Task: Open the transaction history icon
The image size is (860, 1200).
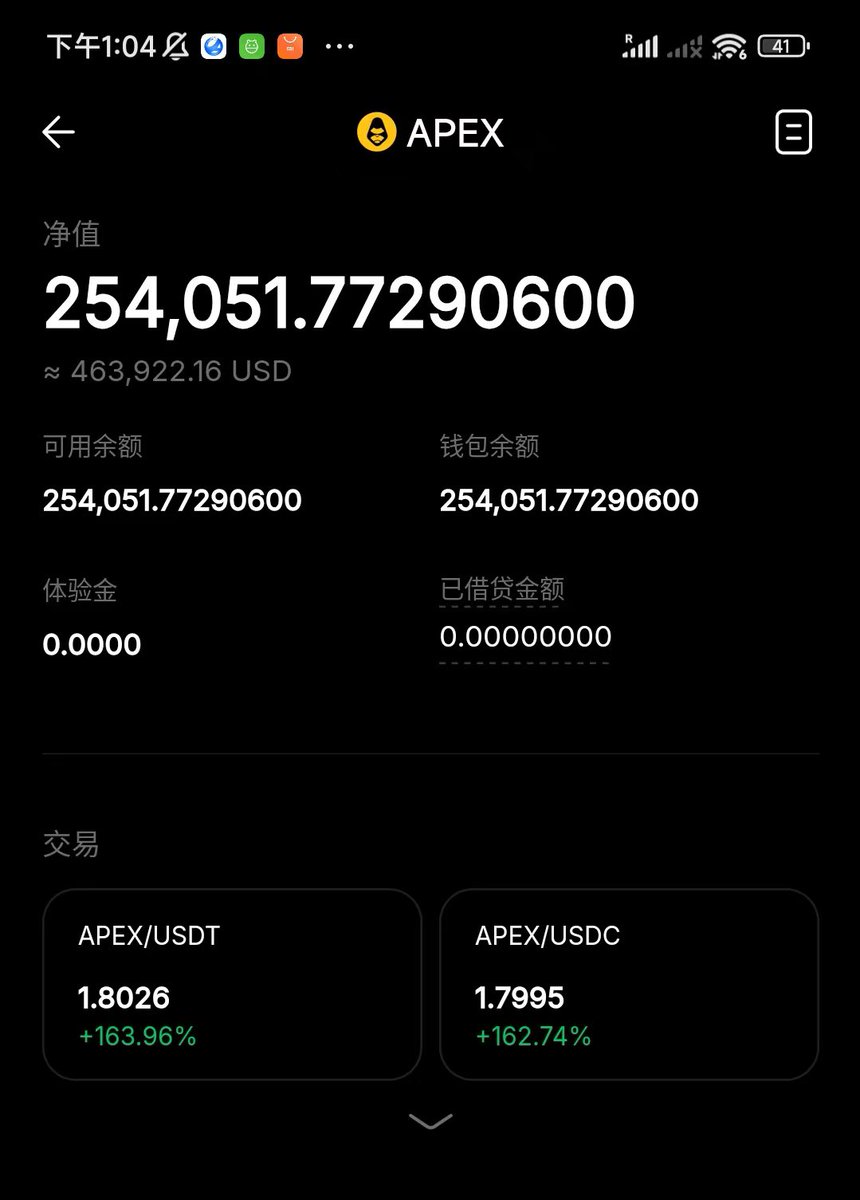Action: point(794,132)
